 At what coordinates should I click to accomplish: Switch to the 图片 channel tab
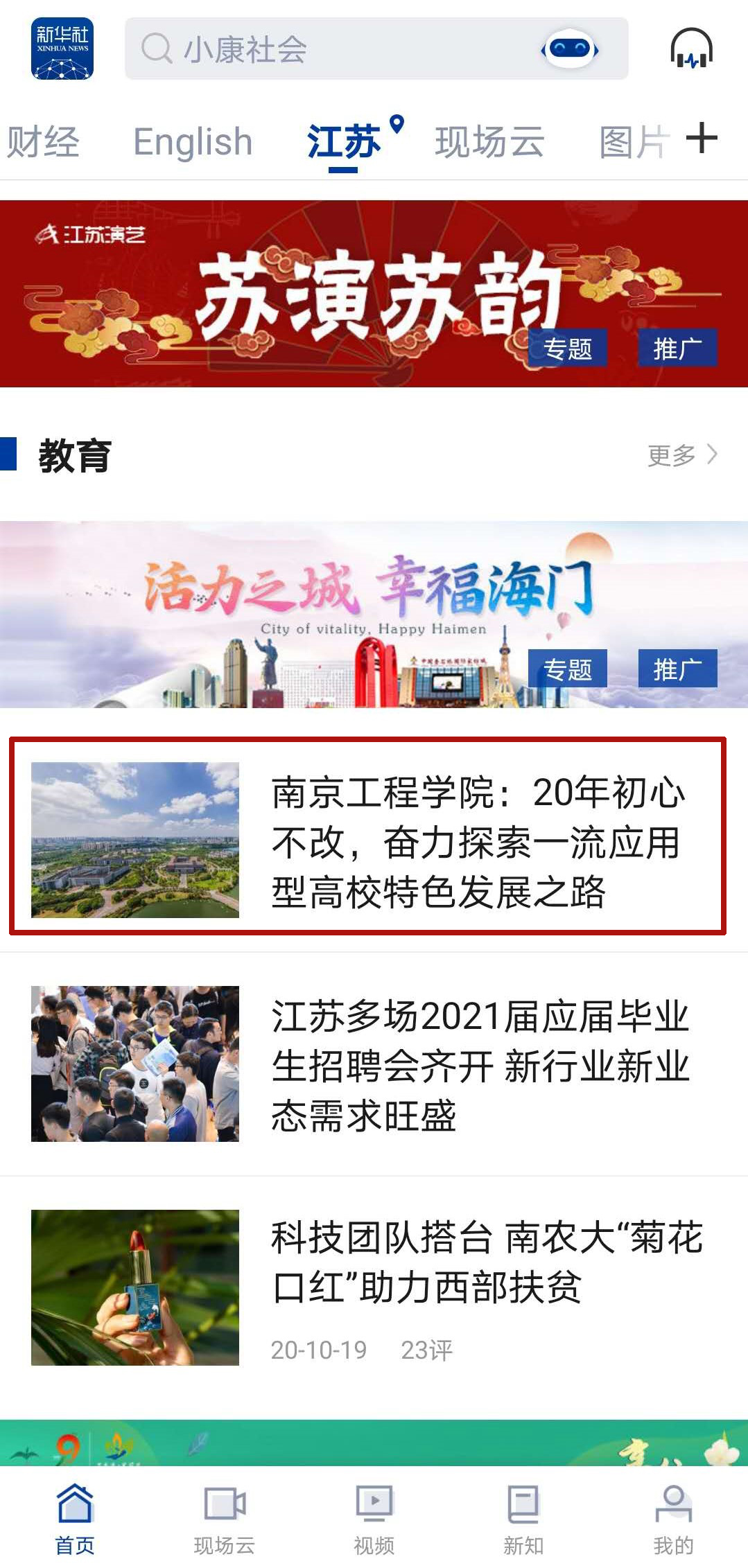click(632, 142)
